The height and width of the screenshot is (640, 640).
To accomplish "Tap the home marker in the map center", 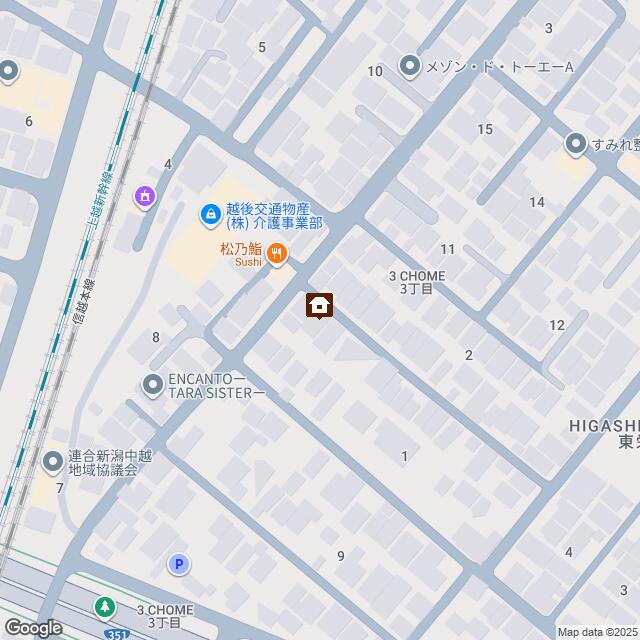I will pyautogui.click(x=320, y=305).
